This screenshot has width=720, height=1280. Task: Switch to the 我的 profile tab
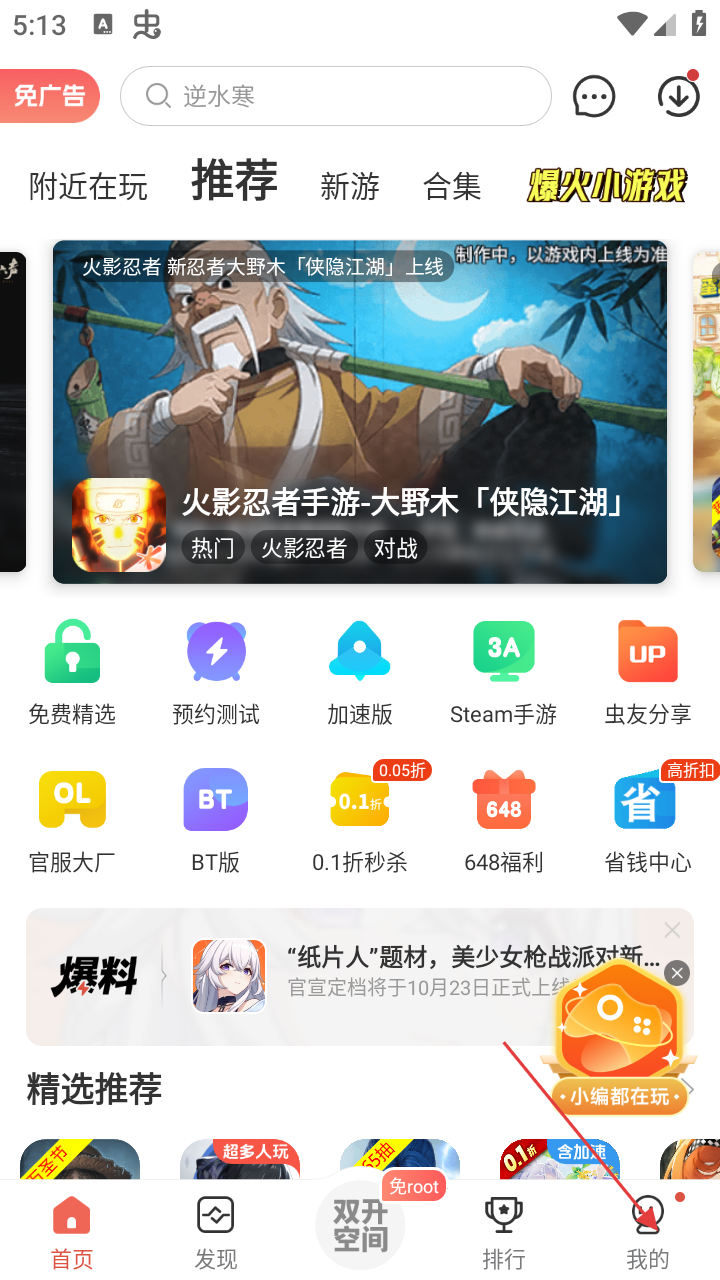(x=647, y=1232)
